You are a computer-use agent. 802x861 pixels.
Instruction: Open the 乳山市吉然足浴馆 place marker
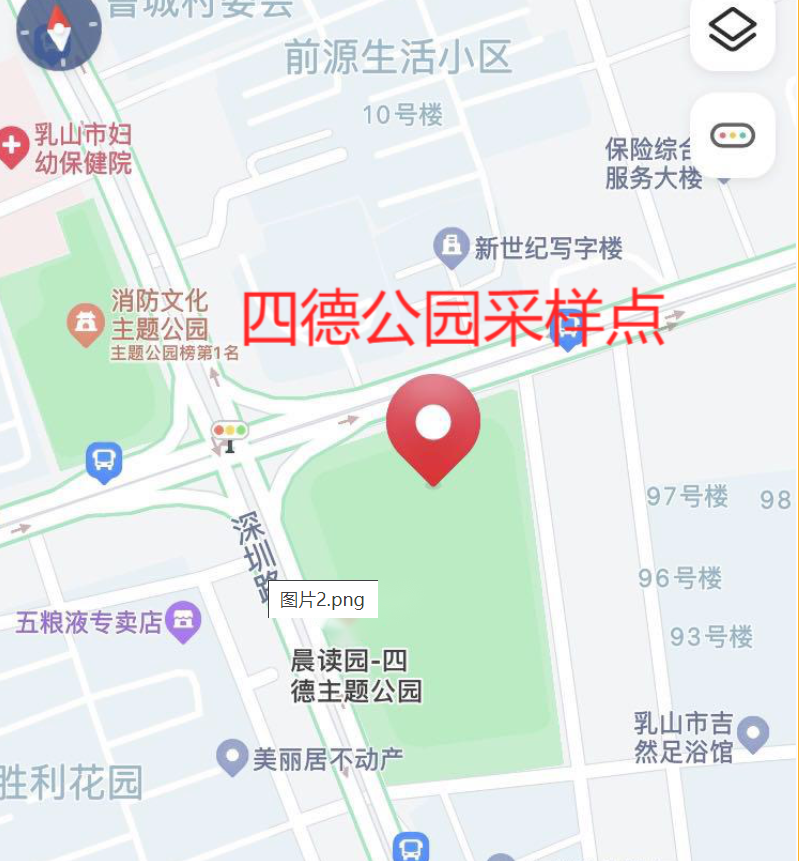point(754,733)
